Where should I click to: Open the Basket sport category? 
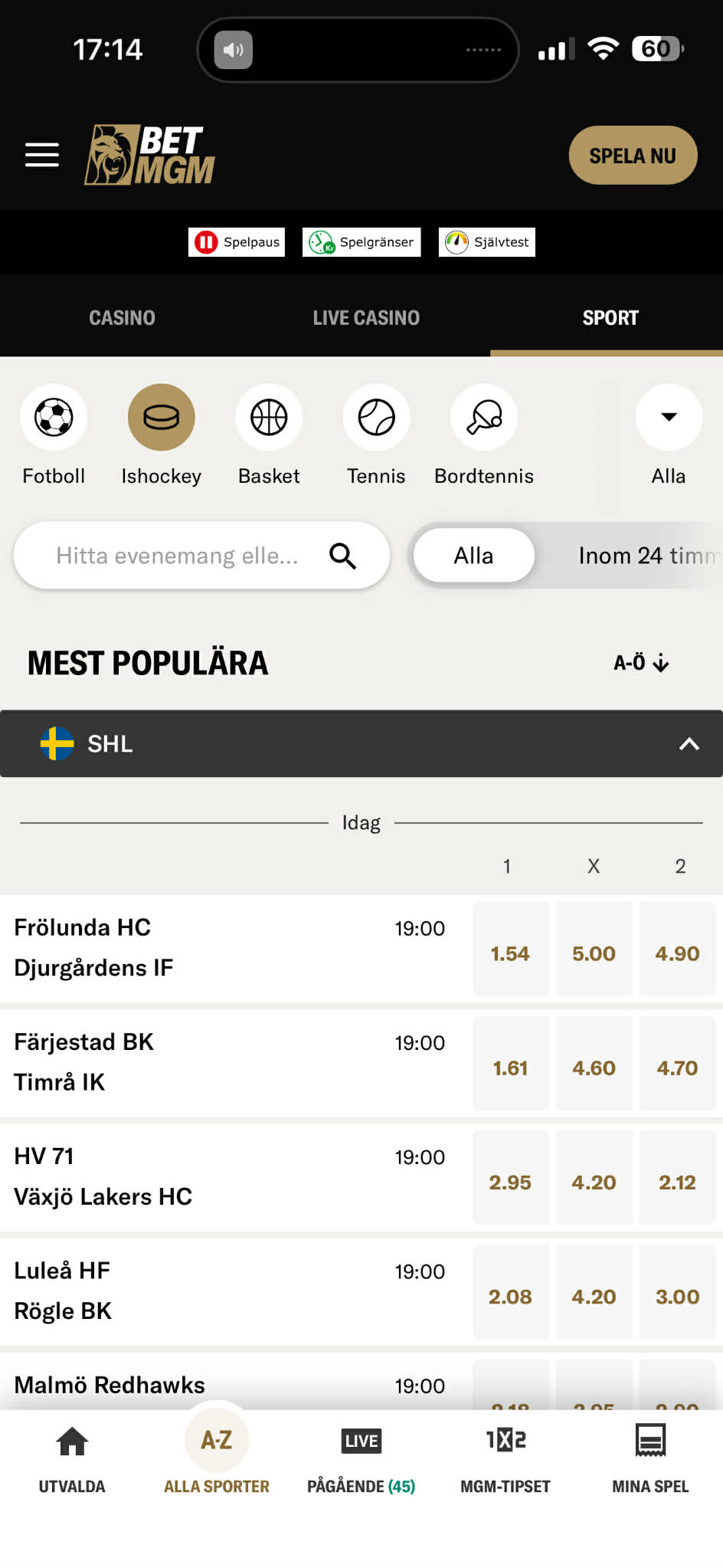(x=269, y=417)
